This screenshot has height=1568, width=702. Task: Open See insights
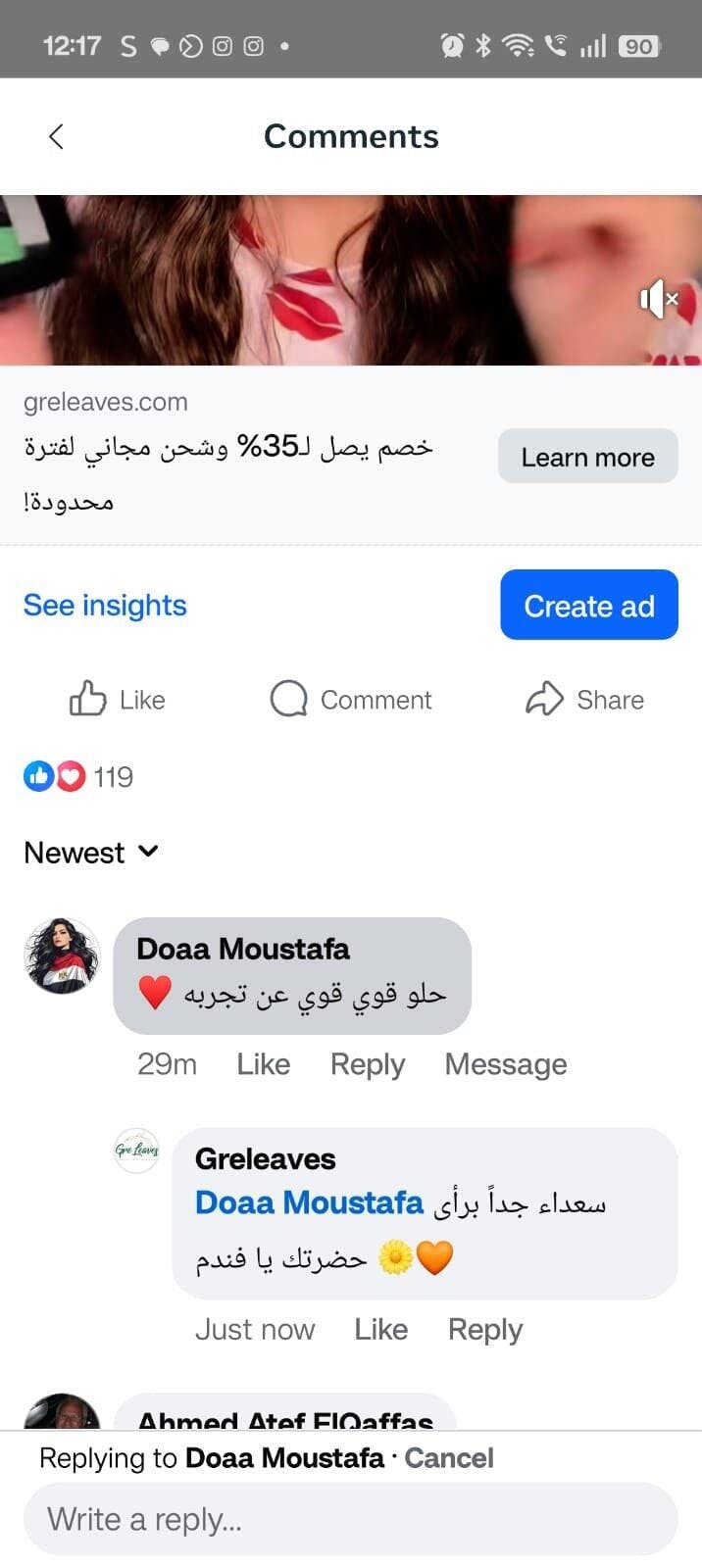[x=105, y=606]
